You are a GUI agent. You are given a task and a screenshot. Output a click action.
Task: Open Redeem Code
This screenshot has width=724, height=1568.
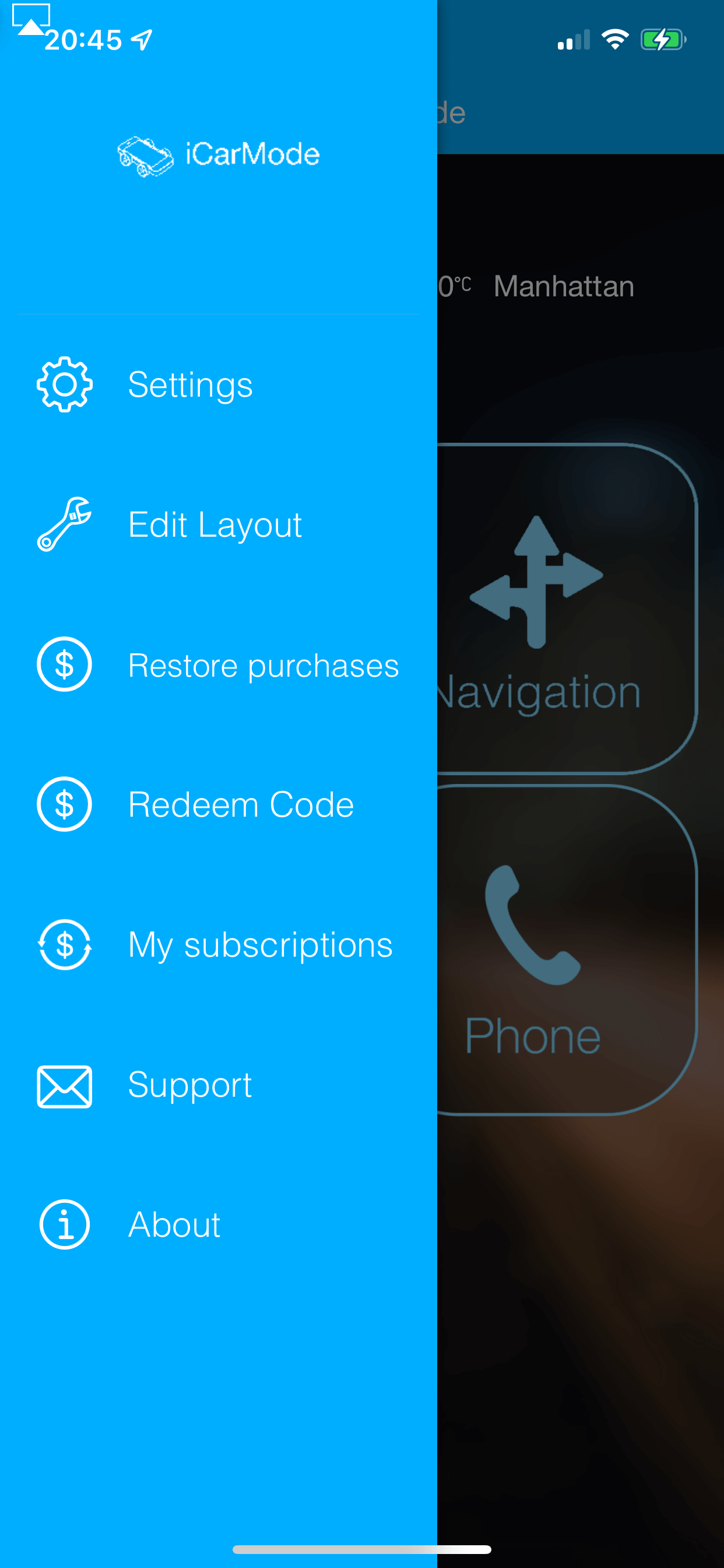coord(219,804)
